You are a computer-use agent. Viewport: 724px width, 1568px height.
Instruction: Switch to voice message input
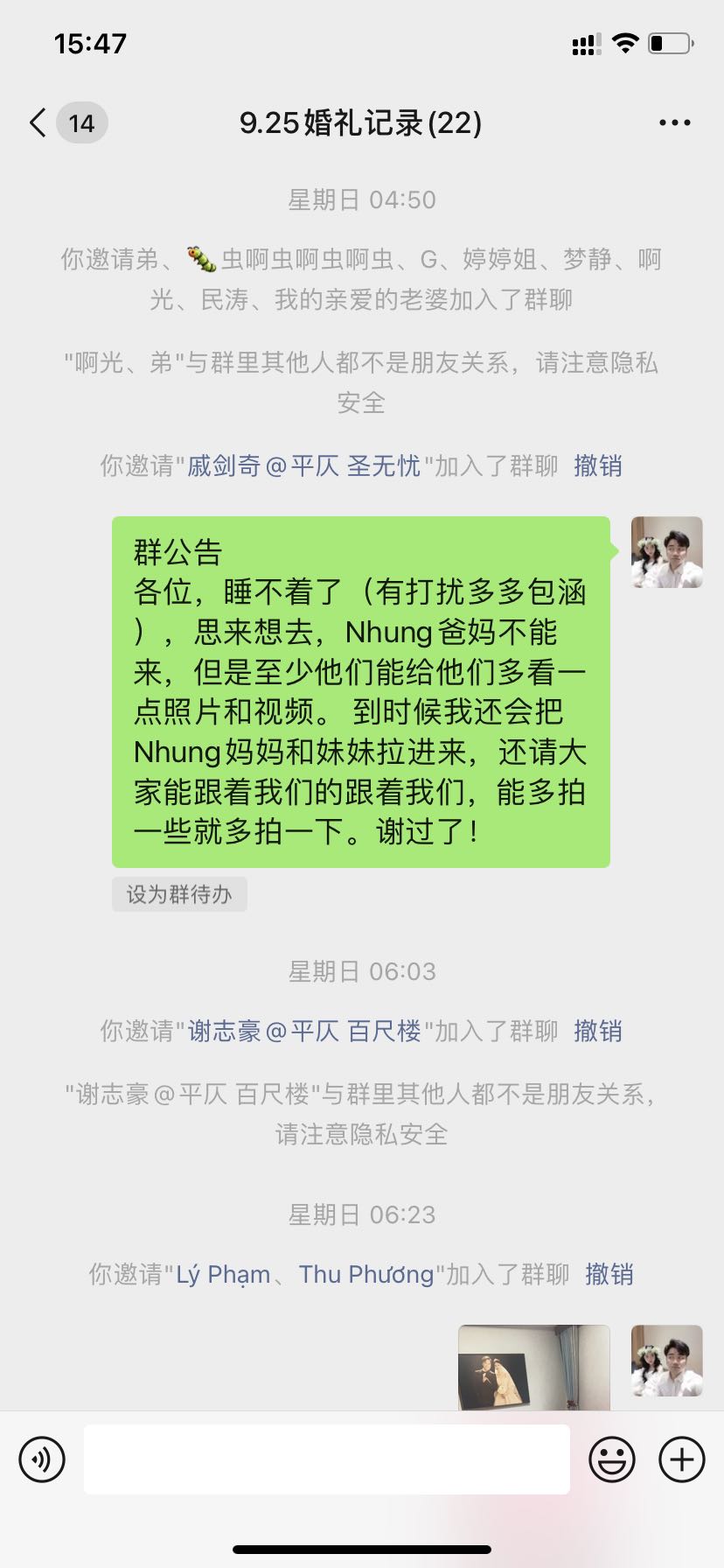point(42,1459)
